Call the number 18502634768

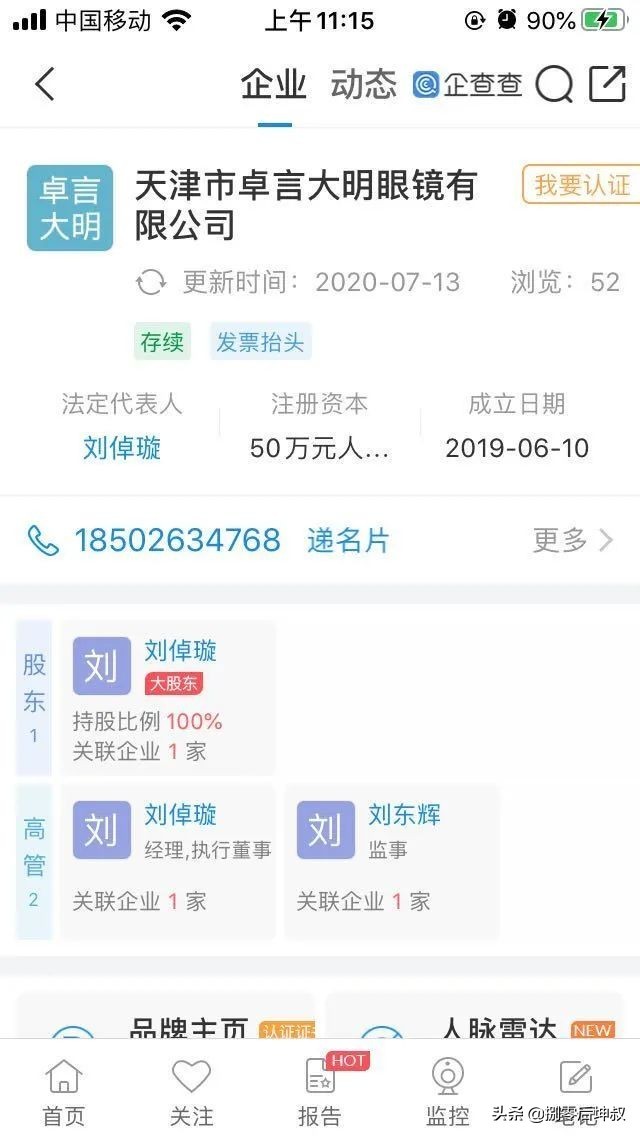coord(177,541)
